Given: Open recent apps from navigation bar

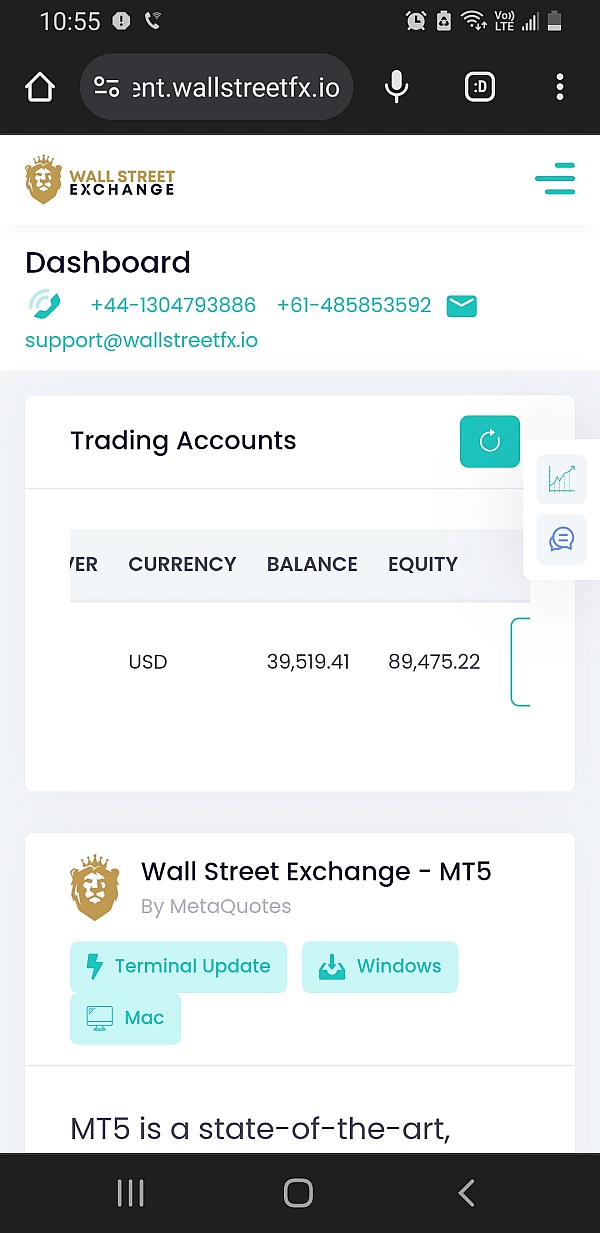Looking at the screenshot, I should pos(131,1192).
